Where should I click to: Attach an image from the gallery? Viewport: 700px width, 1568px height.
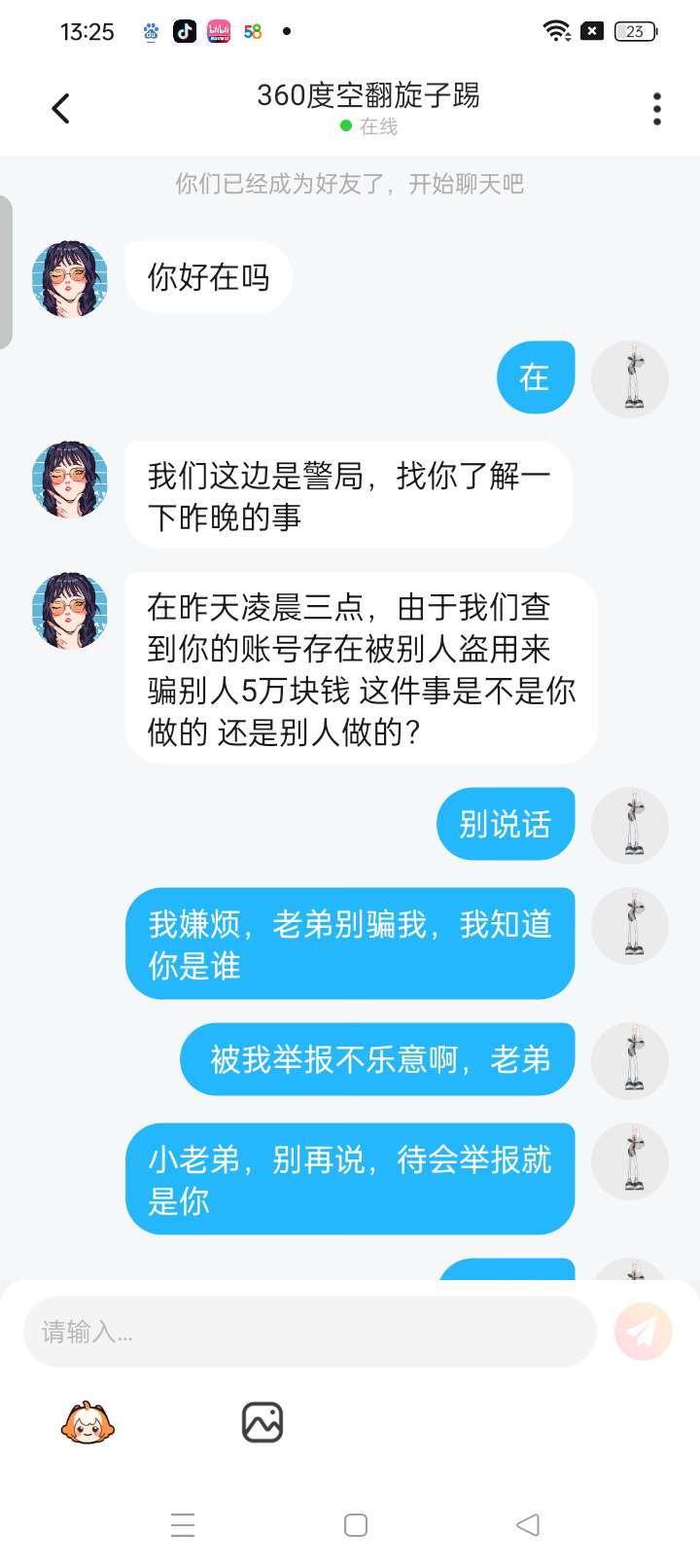pos(262,1422)
